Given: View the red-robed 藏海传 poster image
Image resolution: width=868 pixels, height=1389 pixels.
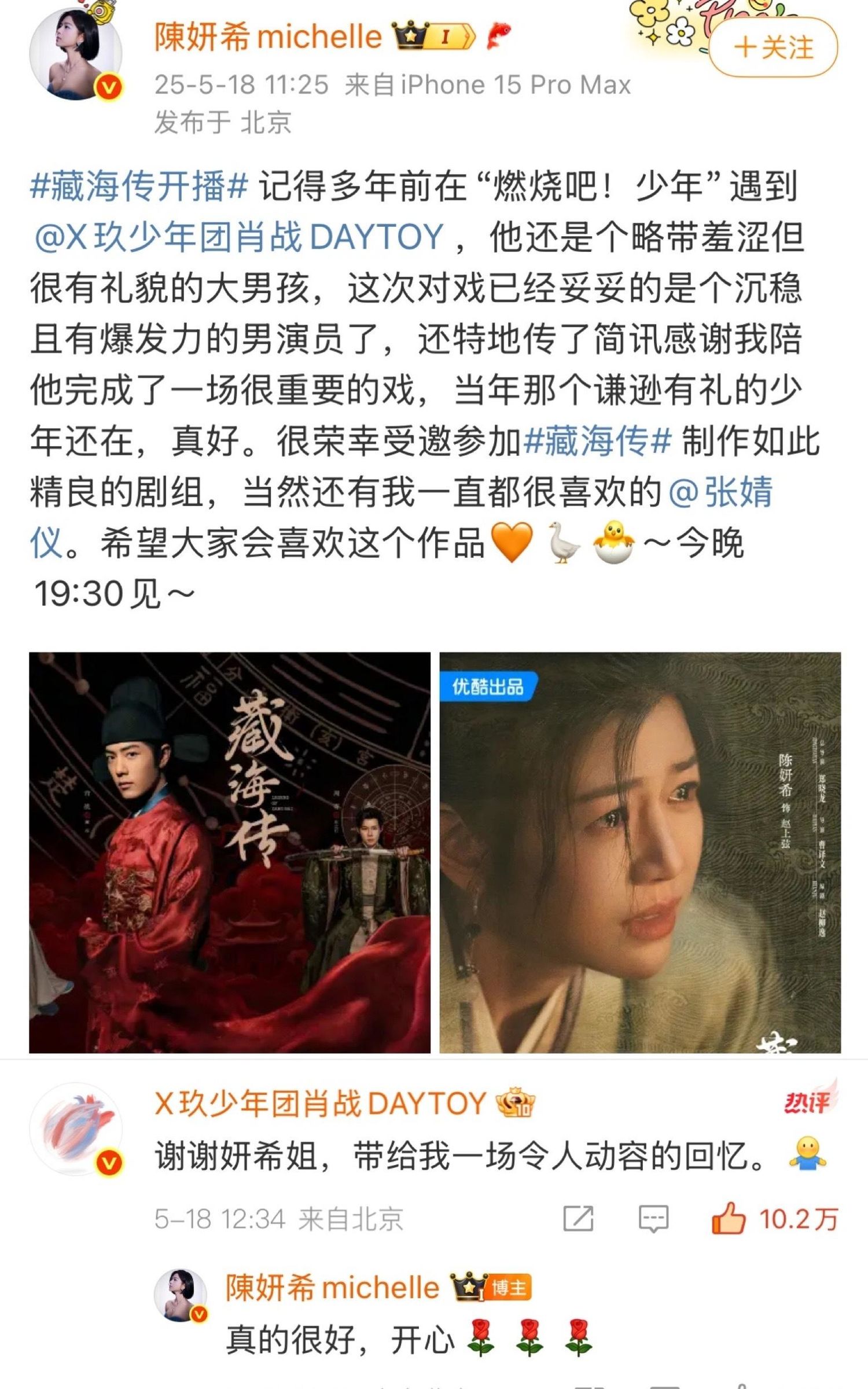Looking at the screenshot, I should pyautogui.click(x=230, y=852).
